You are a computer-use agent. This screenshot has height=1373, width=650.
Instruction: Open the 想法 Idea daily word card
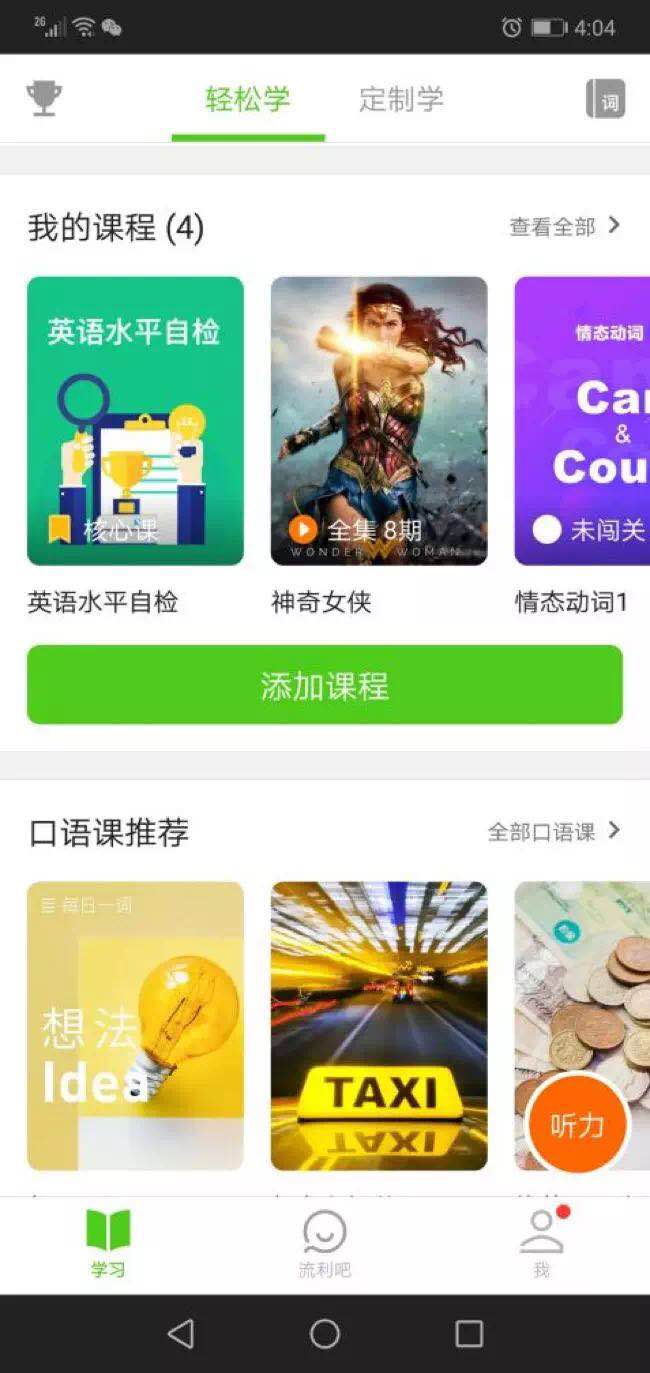(x=135, y=1025)
